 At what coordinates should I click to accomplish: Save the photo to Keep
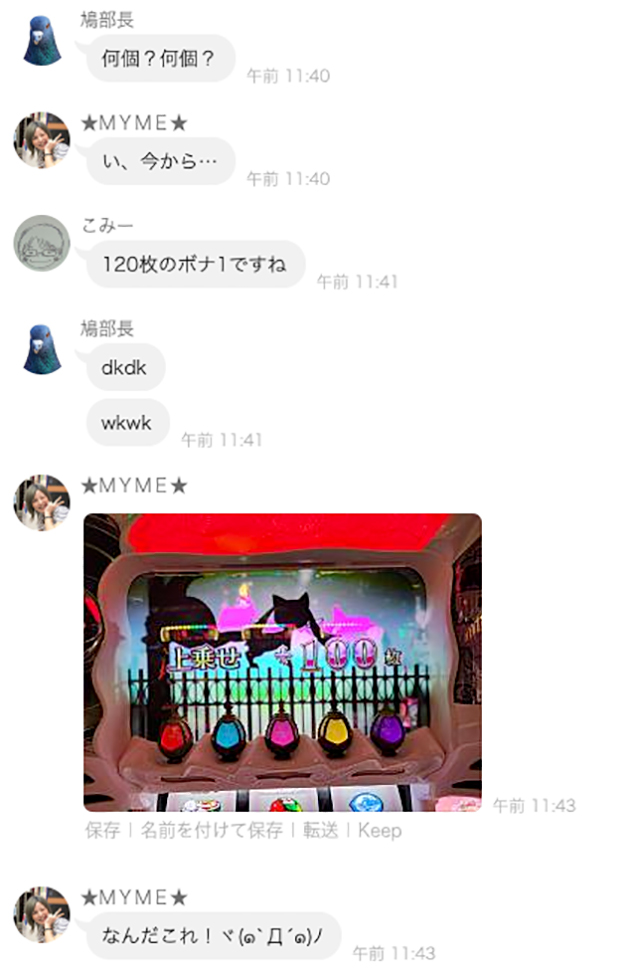(379, 830)
